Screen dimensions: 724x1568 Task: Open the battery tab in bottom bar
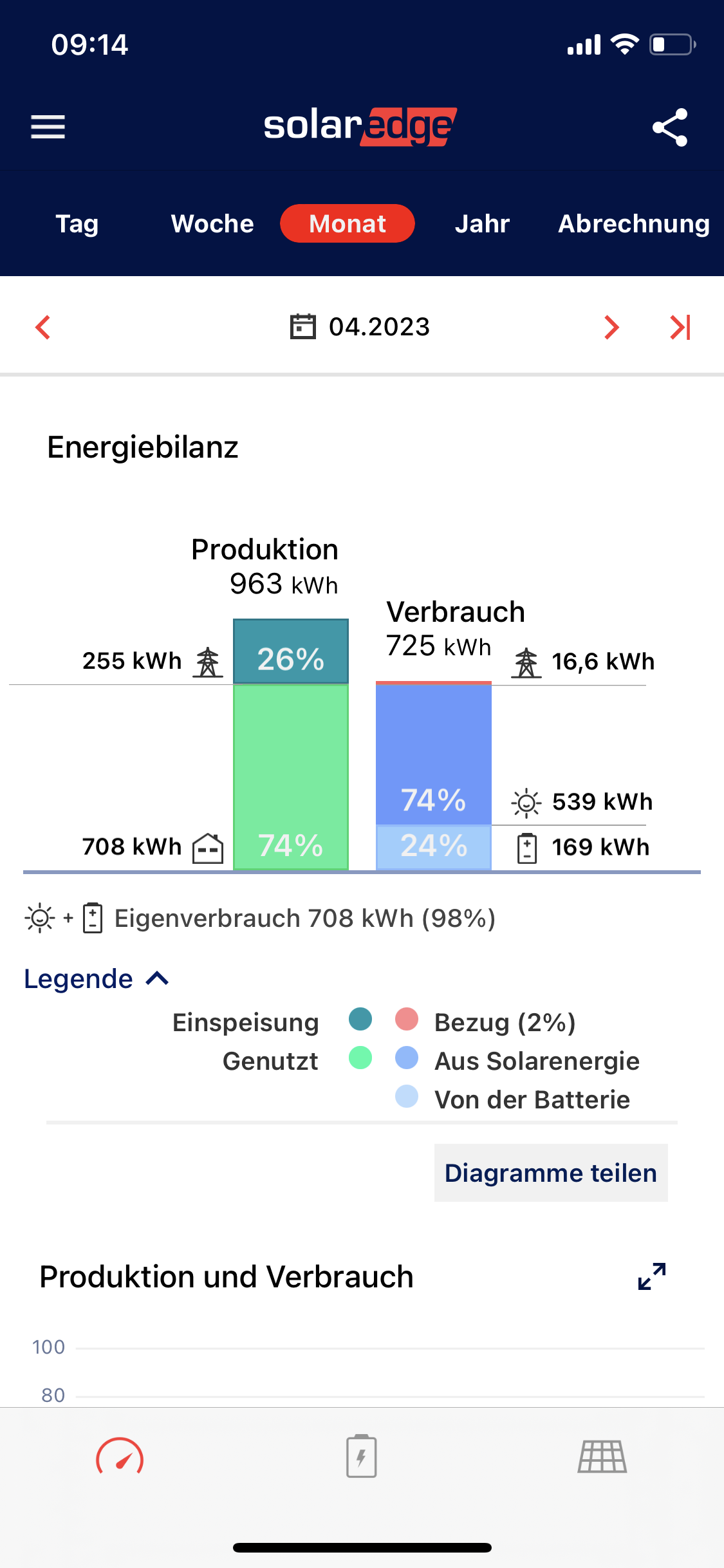(x=362, y=1456)
